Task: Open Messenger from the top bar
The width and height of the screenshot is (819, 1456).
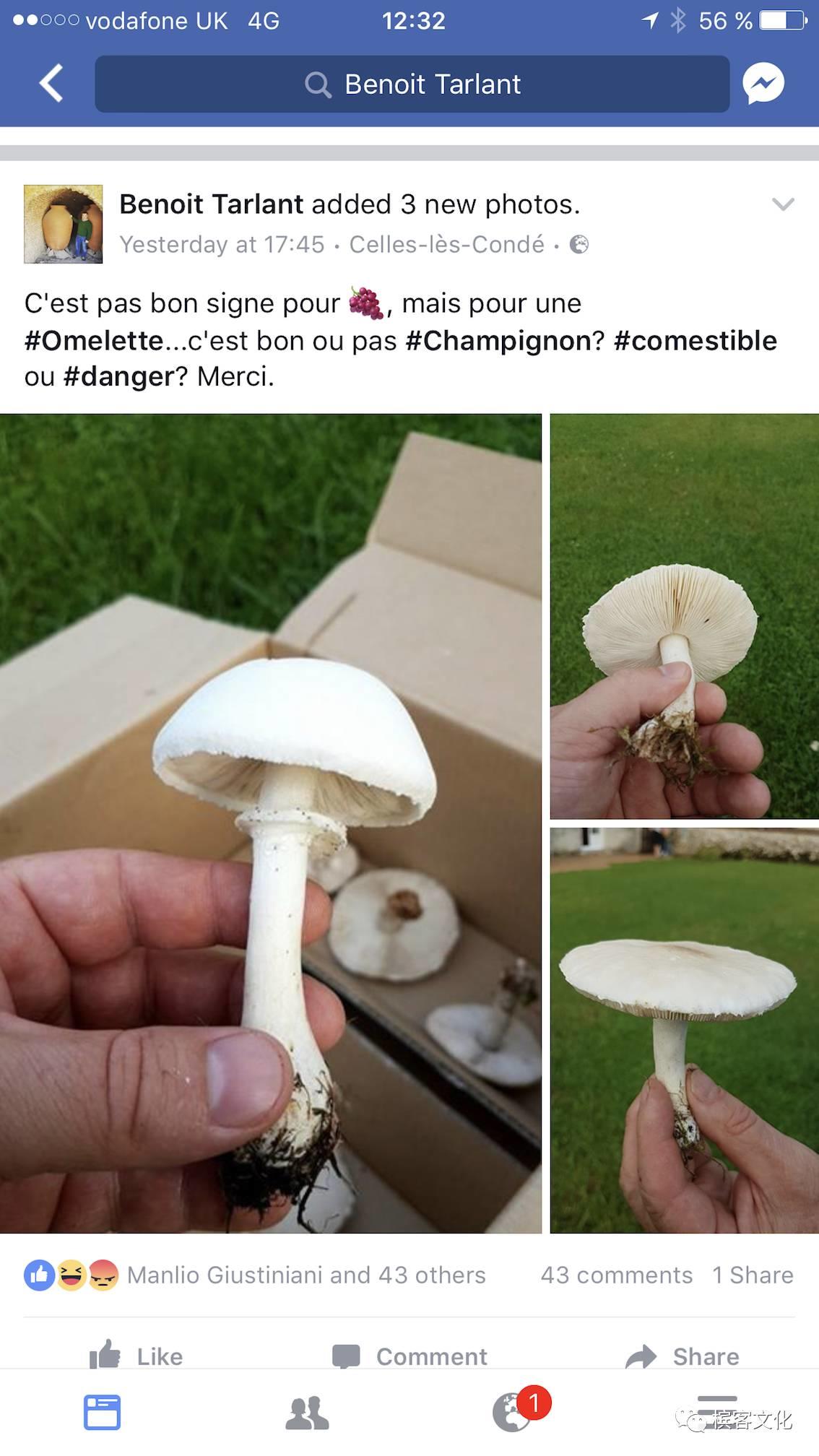Action: (763, 84)
